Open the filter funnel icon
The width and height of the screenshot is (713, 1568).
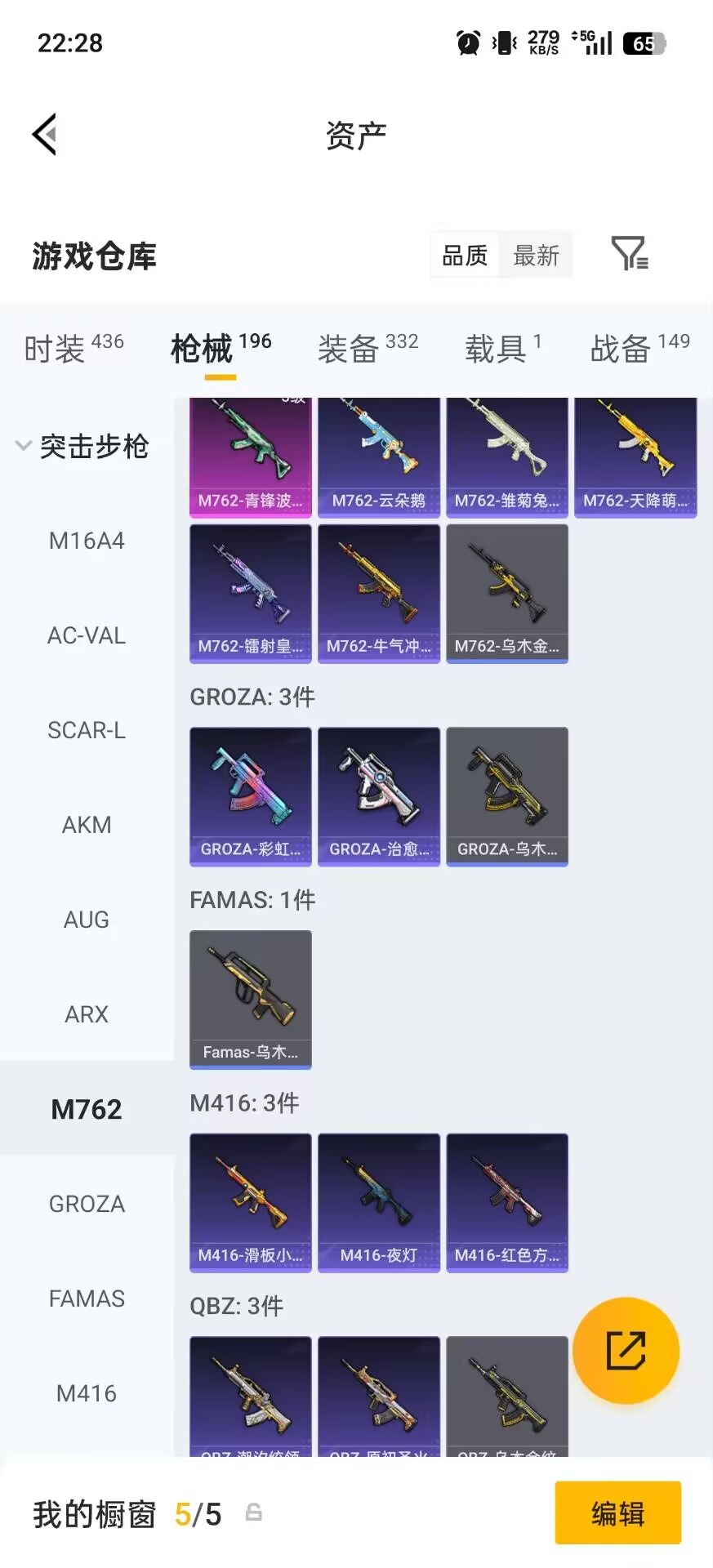[x=628, y=255]
